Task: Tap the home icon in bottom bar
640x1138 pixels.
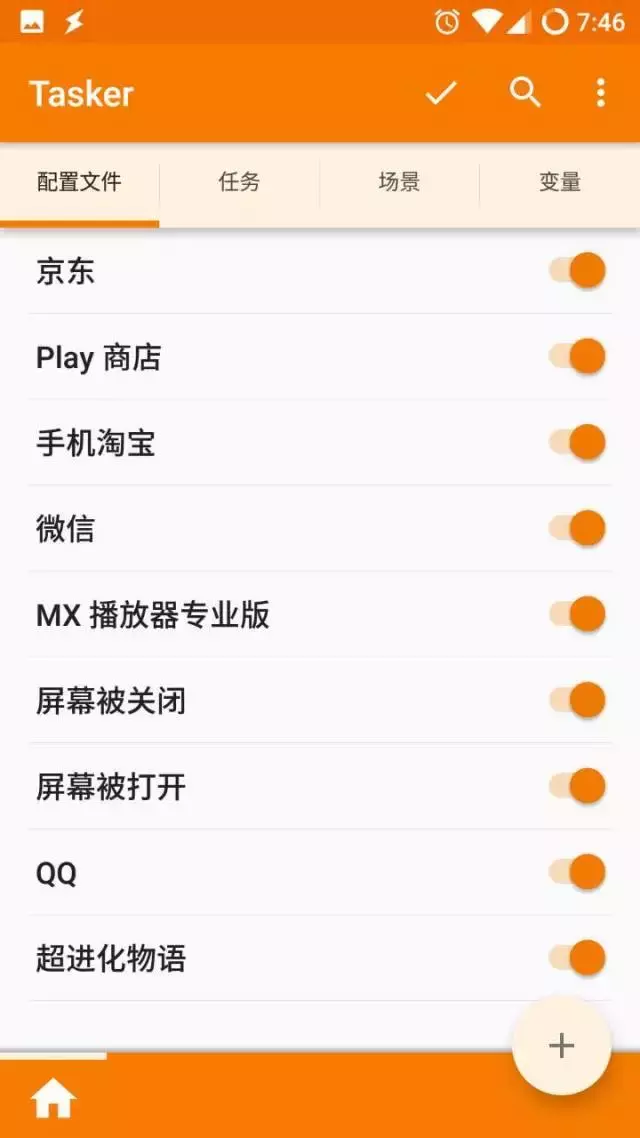Action: [53, 1099]
